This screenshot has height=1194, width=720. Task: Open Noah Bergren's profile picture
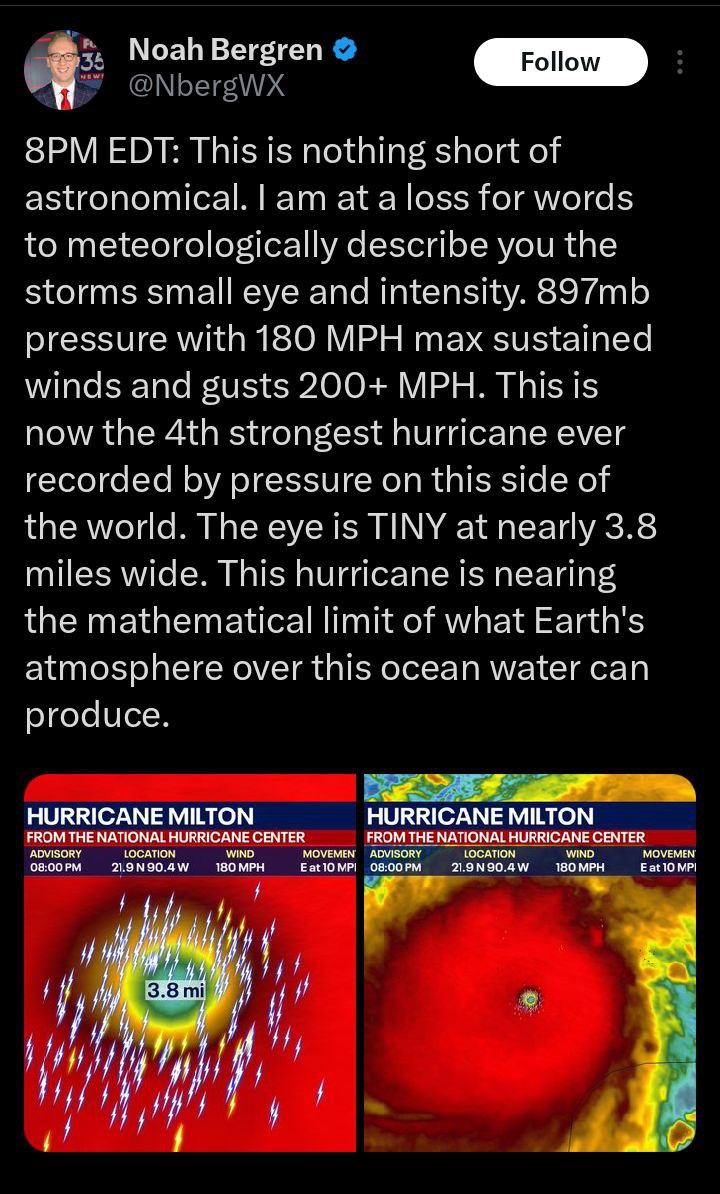click(64, 70)
